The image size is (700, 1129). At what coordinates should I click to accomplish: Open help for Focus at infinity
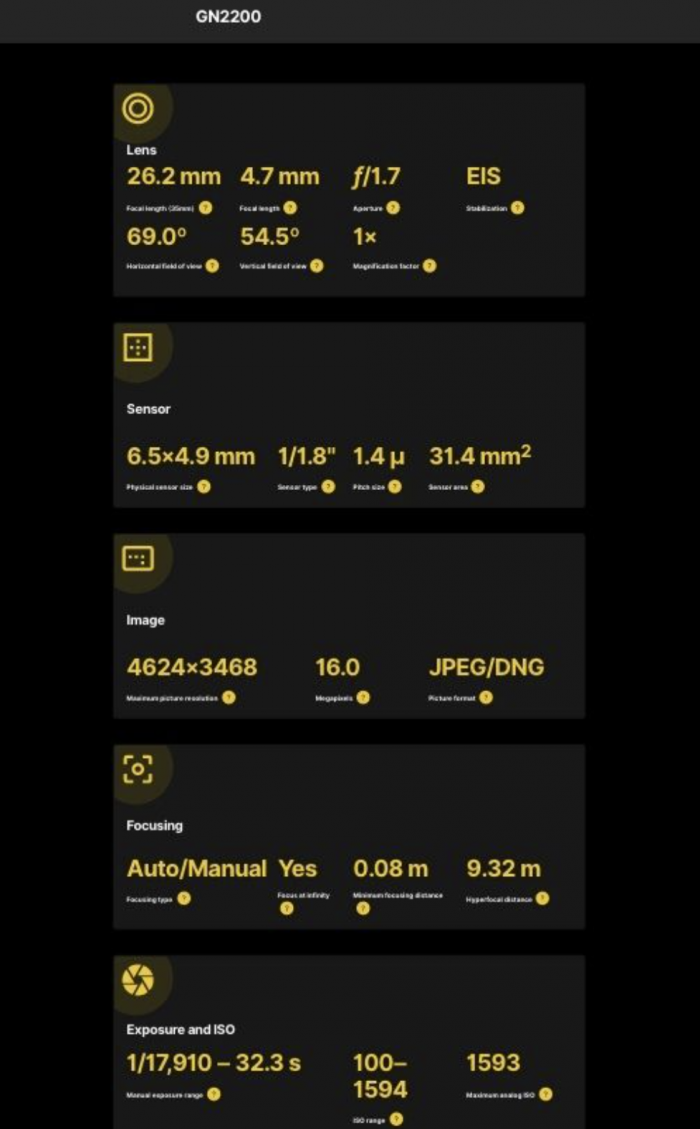[x=287, y=909]
